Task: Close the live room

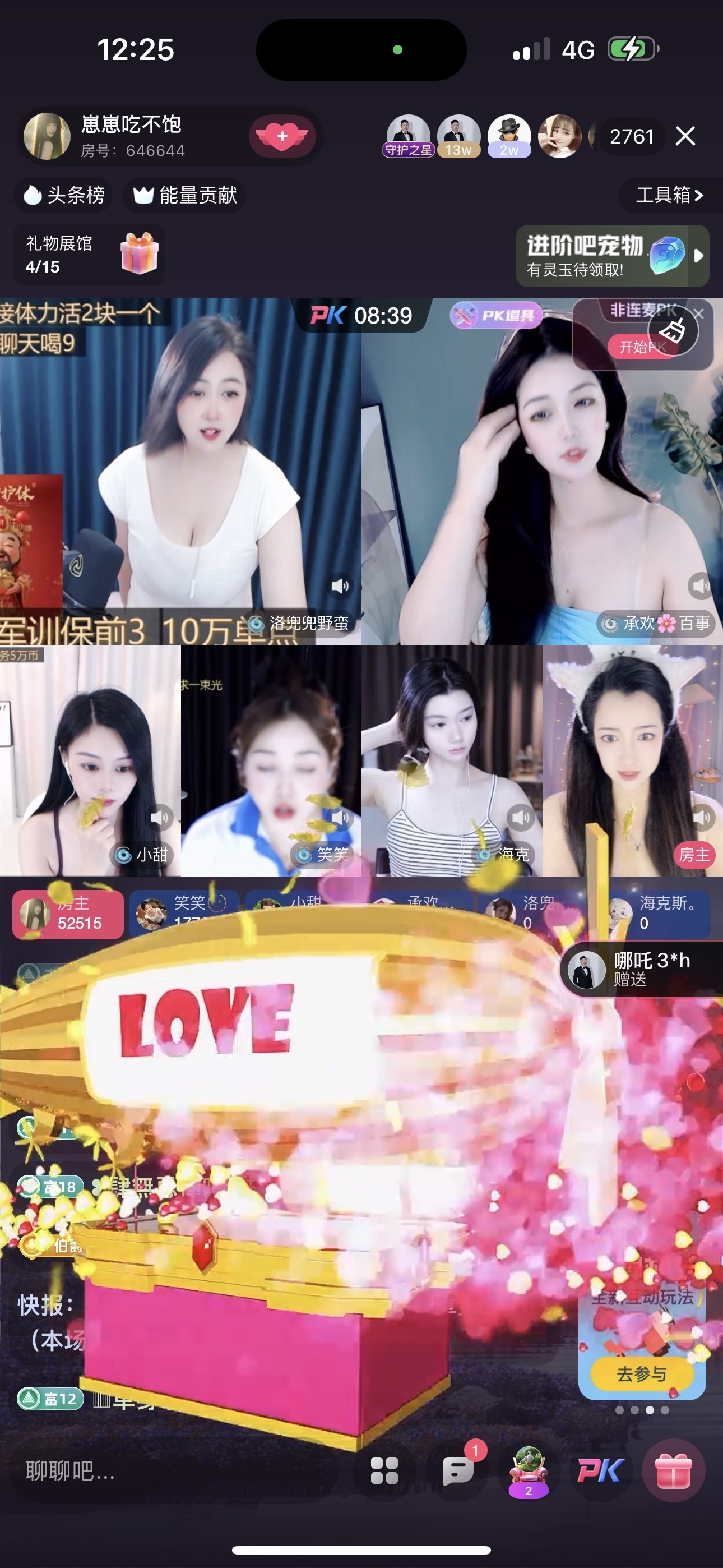Action: click(x=685, y=136)
